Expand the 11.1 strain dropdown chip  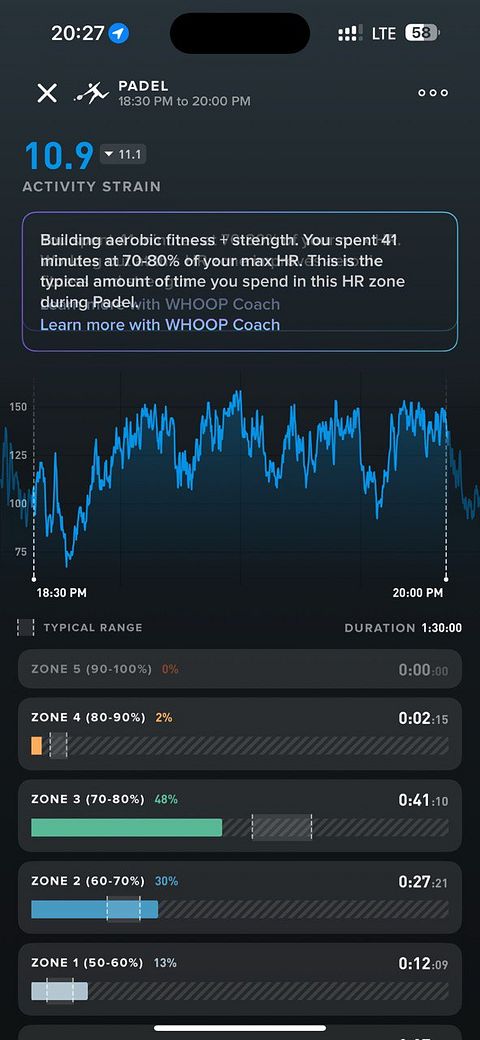click(123, 155)
